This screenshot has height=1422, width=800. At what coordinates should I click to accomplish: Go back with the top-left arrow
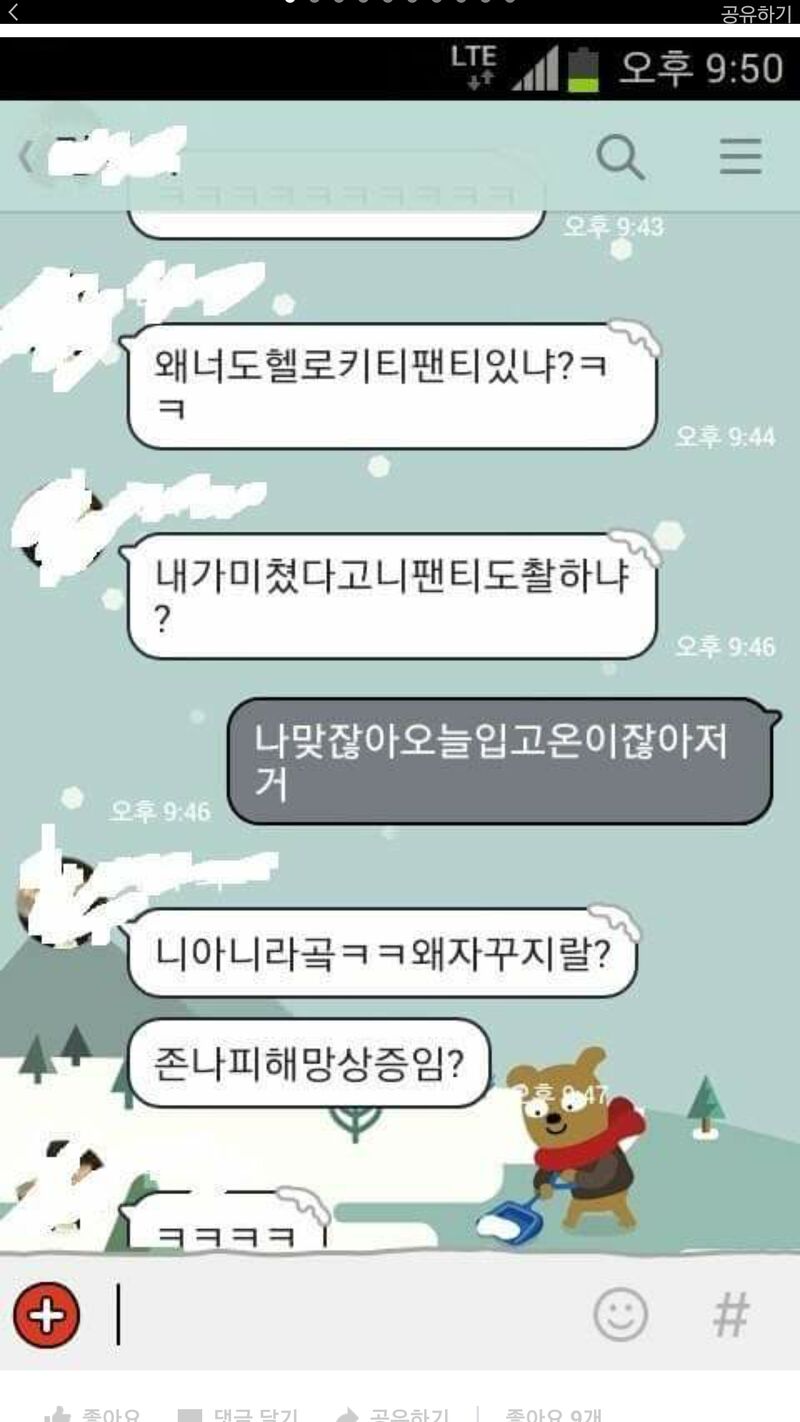point(13,12)
